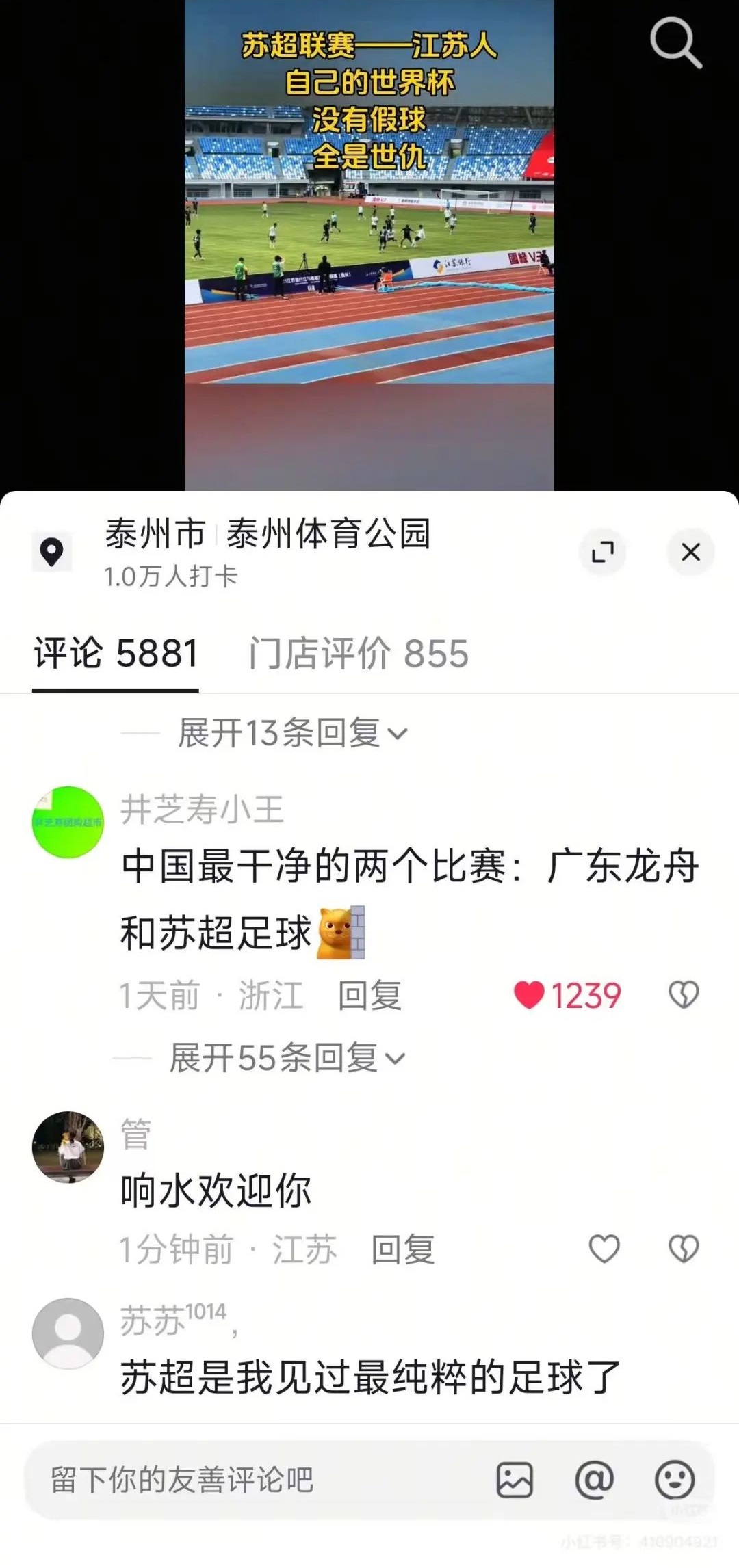Select the 评论 5881 tab
739x1568 pixels.
click(x=116, y=654)
